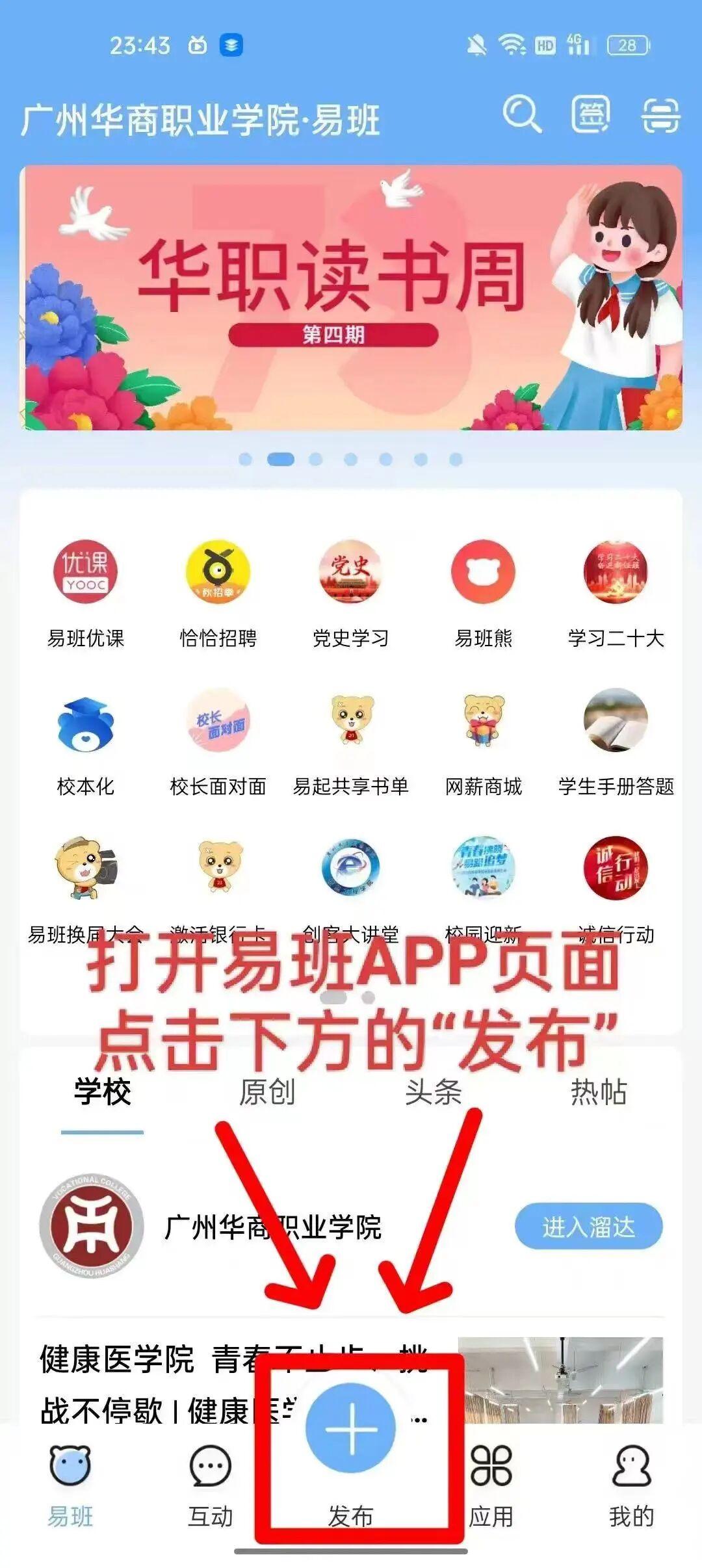Open 易班优课 app
Screen dimensions: 702x1568
coord(85,572)
